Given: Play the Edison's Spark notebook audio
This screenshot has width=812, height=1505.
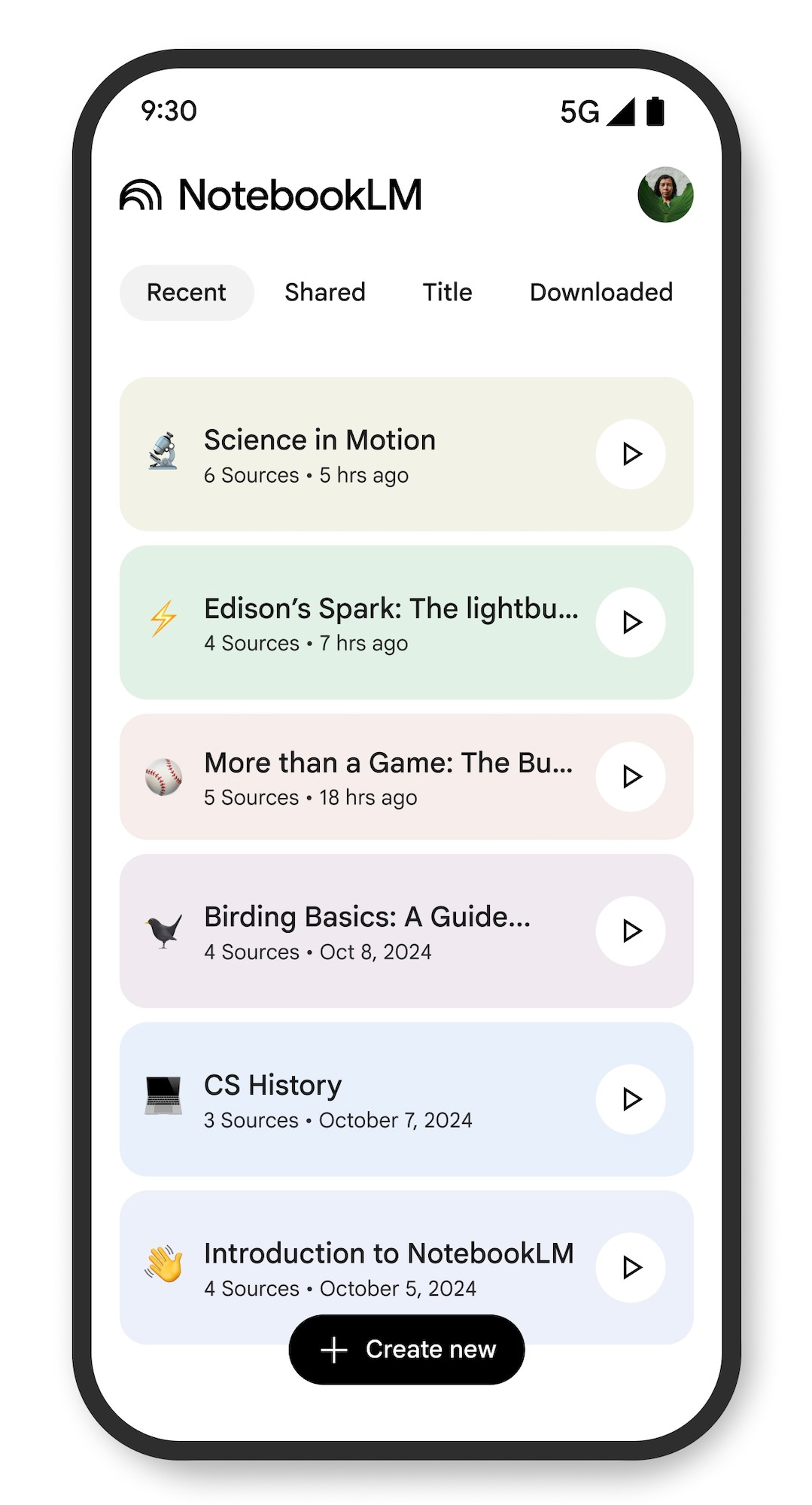Looking at the screenshot, I should pyautogui.click(x=631, y=623).
